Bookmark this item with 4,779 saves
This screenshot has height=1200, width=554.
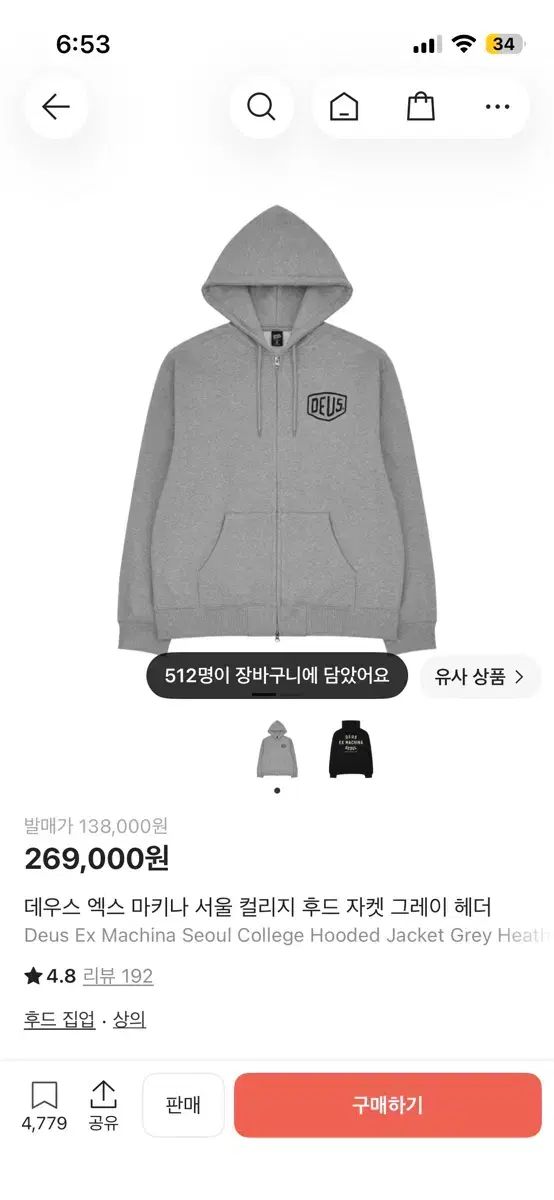point(45,1106)
